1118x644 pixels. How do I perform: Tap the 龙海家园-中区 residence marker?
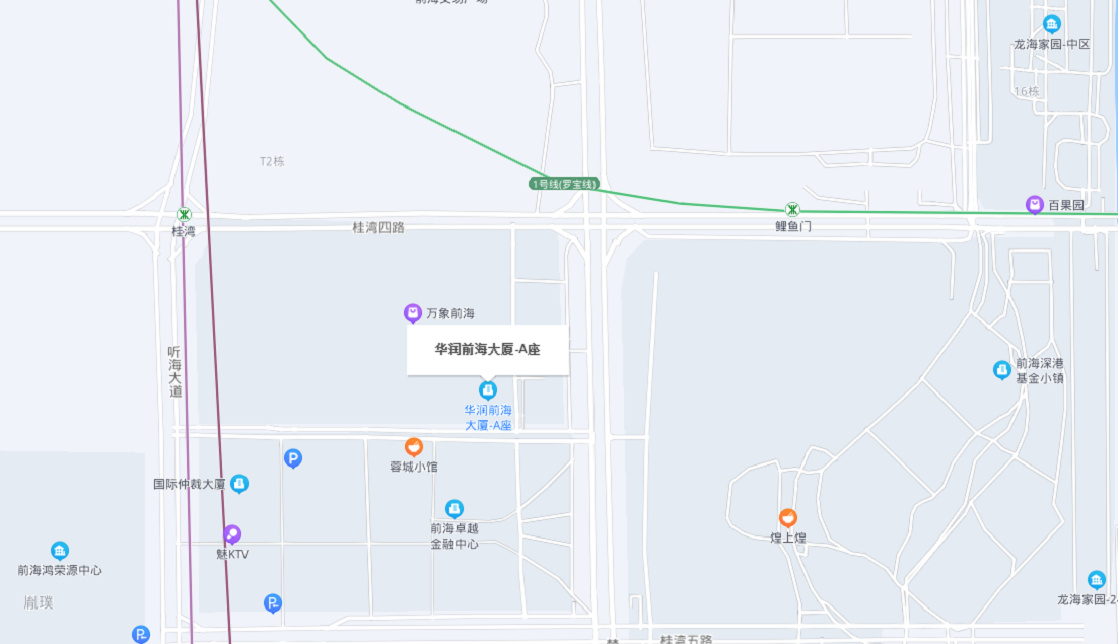click(1051, 24)
